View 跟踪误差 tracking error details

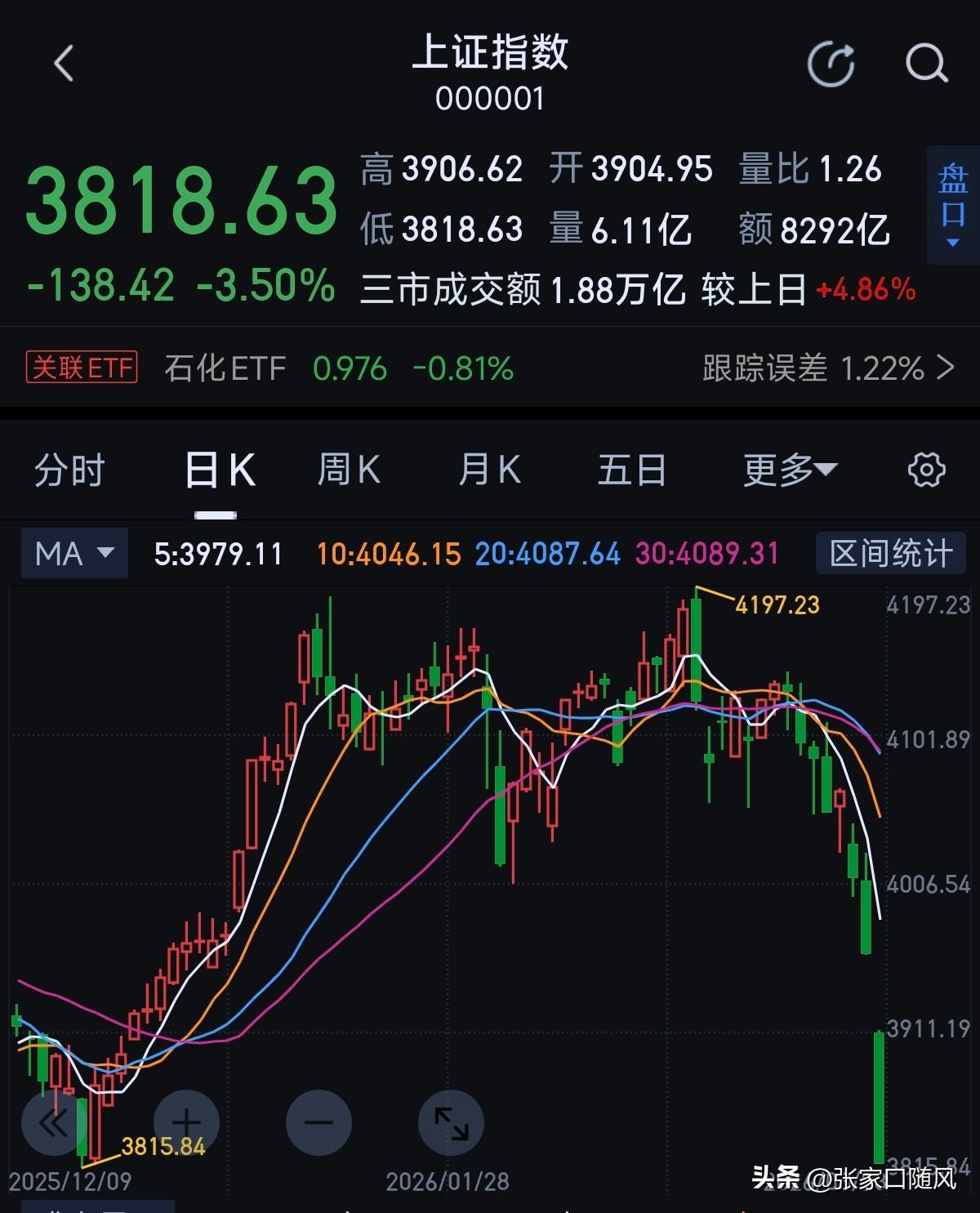point(817,368)
